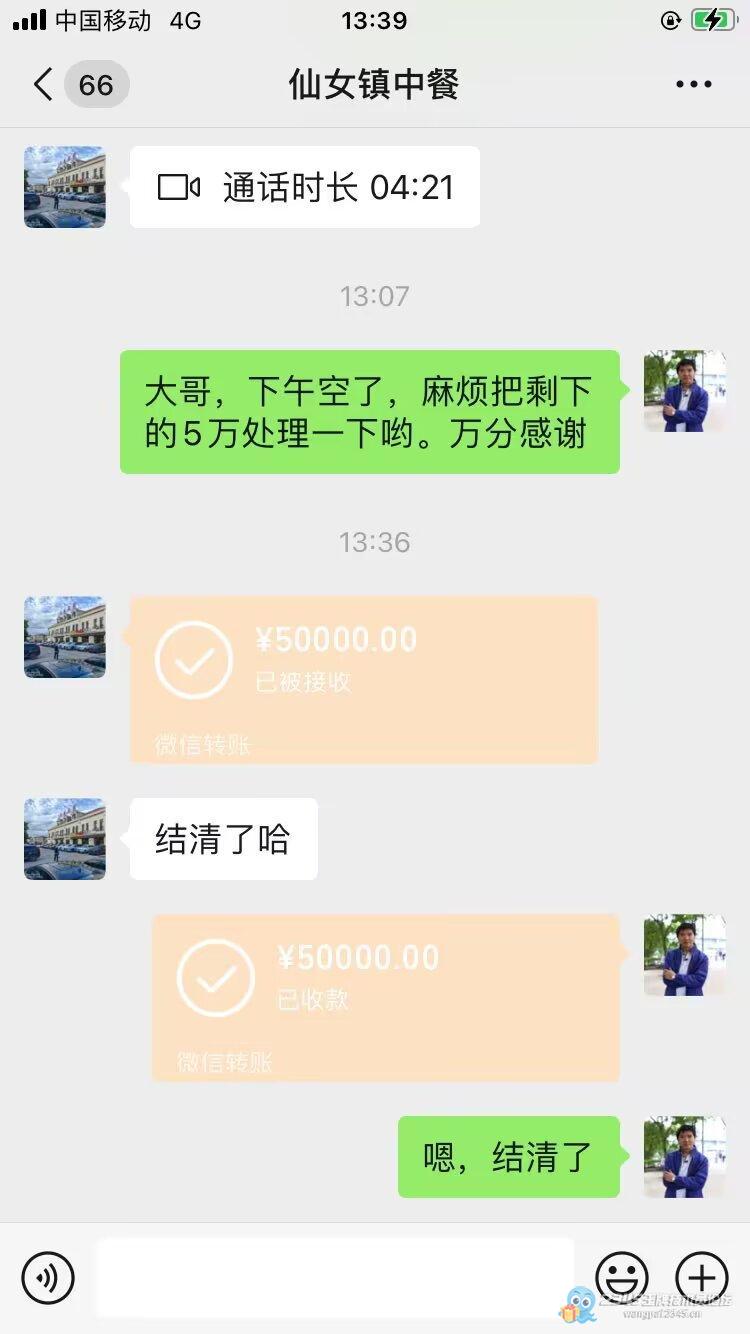The image size is (750, 1334).
Task: Open the ¥50000.00 transfer marked 已收款
Action: coord(386,997)
